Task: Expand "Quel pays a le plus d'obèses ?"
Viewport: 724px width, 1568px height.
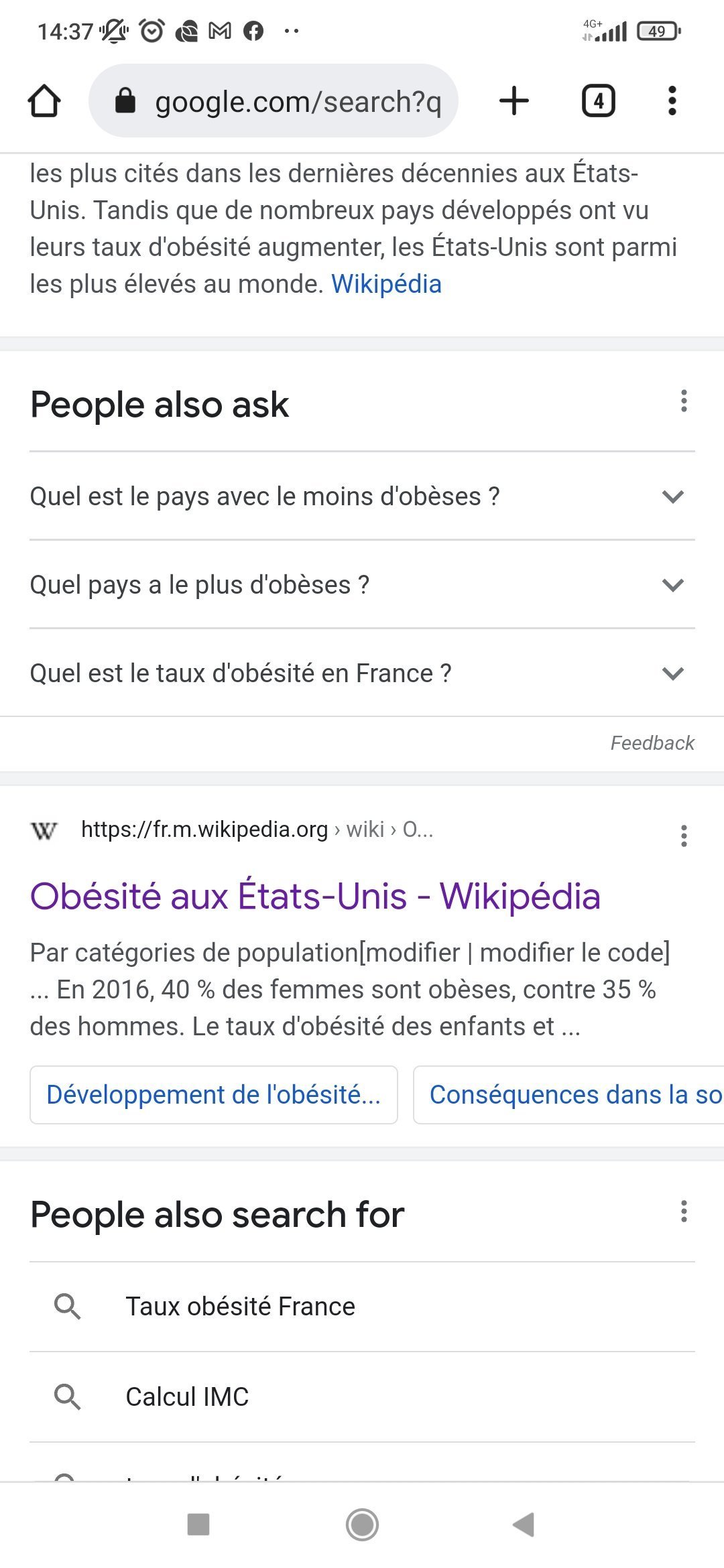Action: [362, 585]
